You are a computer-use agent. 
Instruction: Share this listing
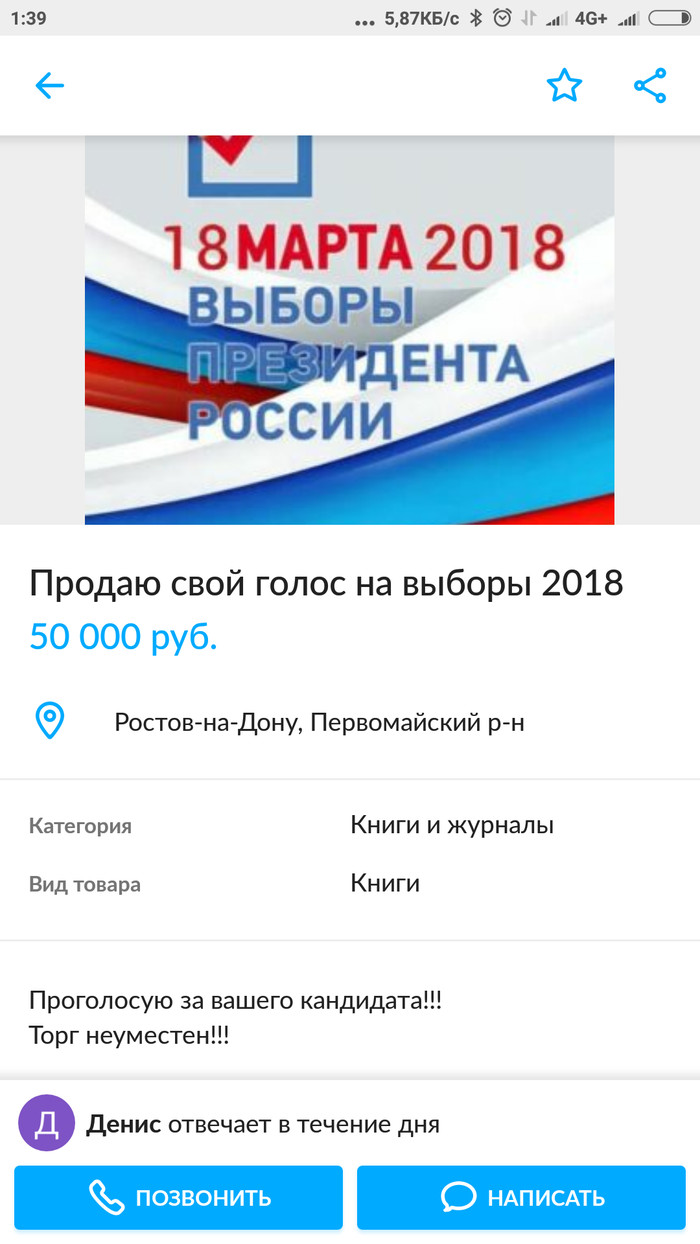tap(650, 86)
